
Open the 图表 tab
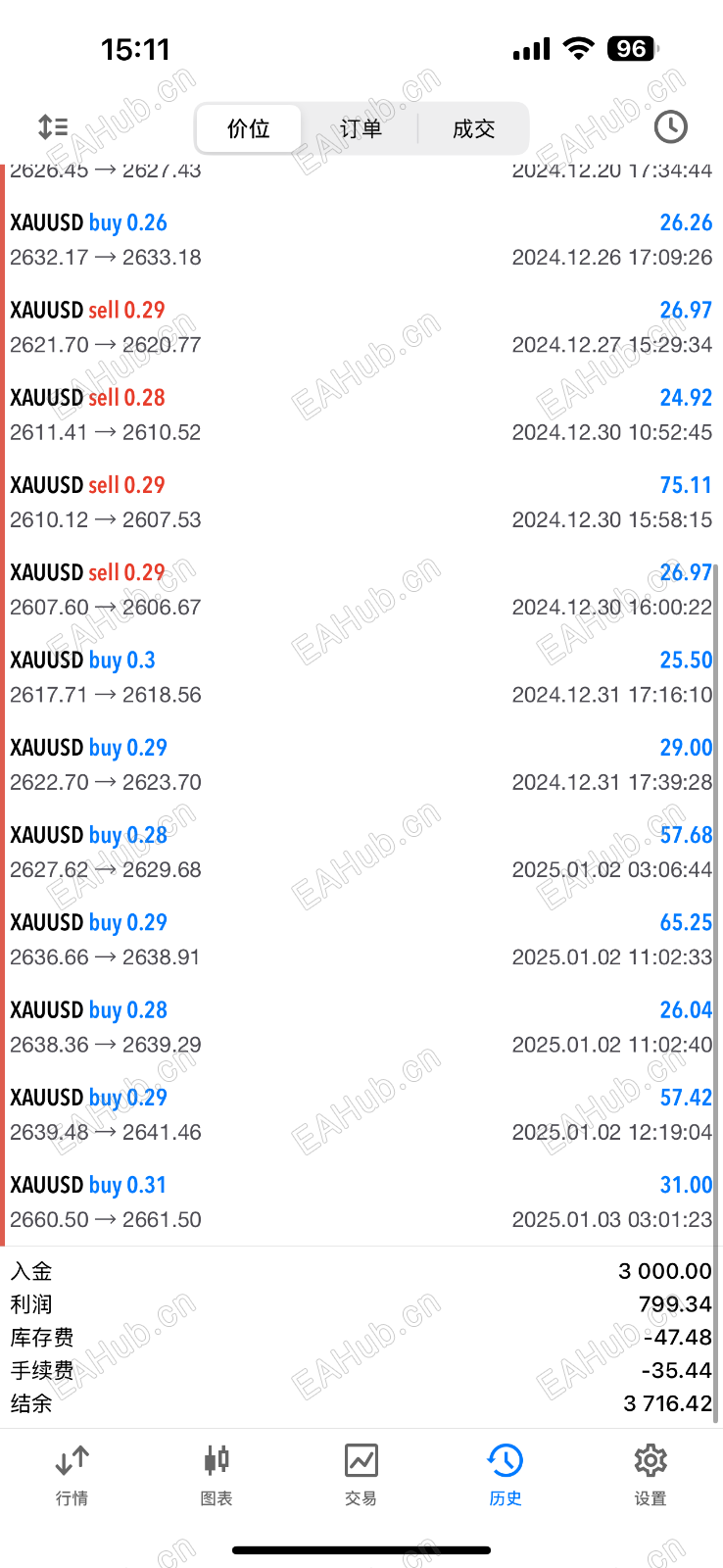pyautogui.click(x=217, y=1473)
